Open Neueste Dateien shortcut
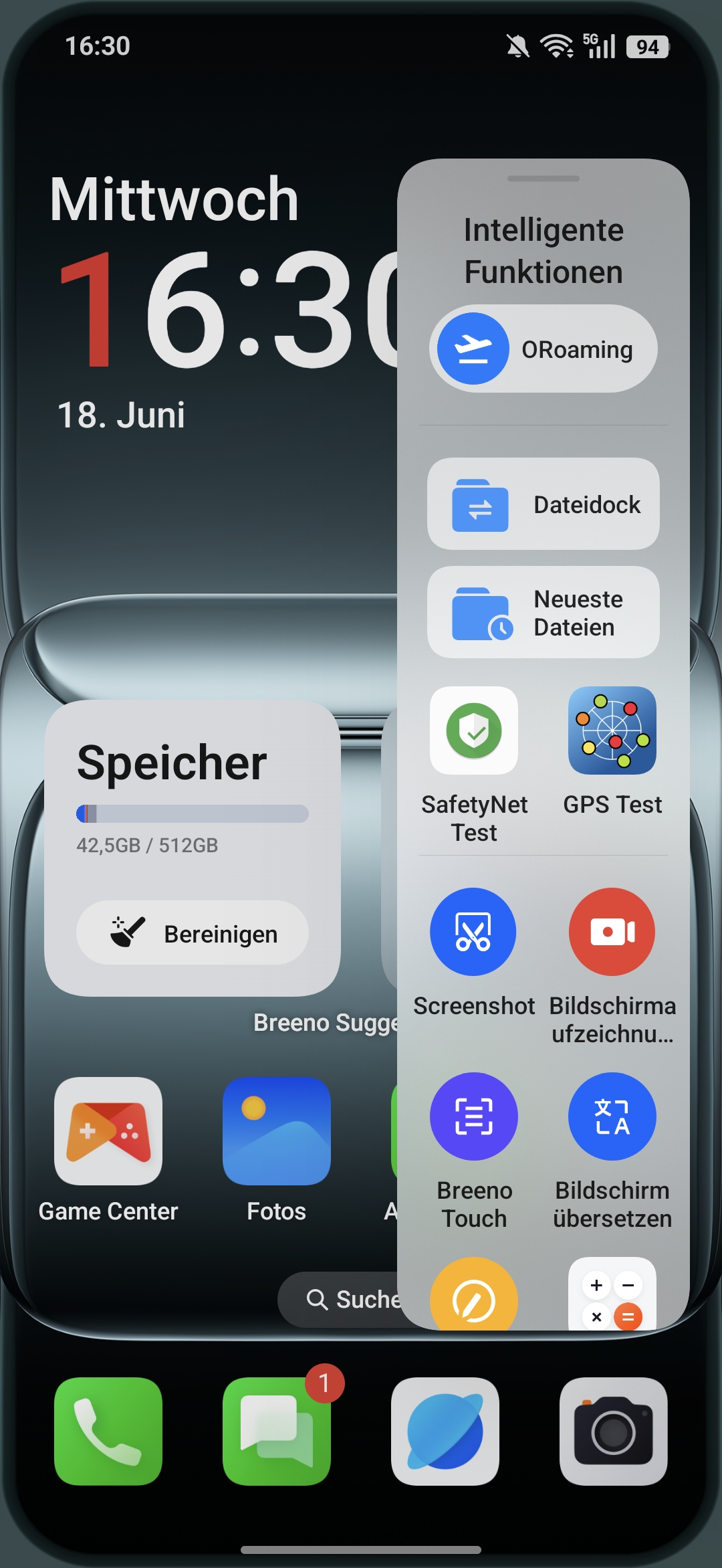Image resolution: width=722 pixels, height=1568 pixels. pyautogui.click(x=543, y=612)
